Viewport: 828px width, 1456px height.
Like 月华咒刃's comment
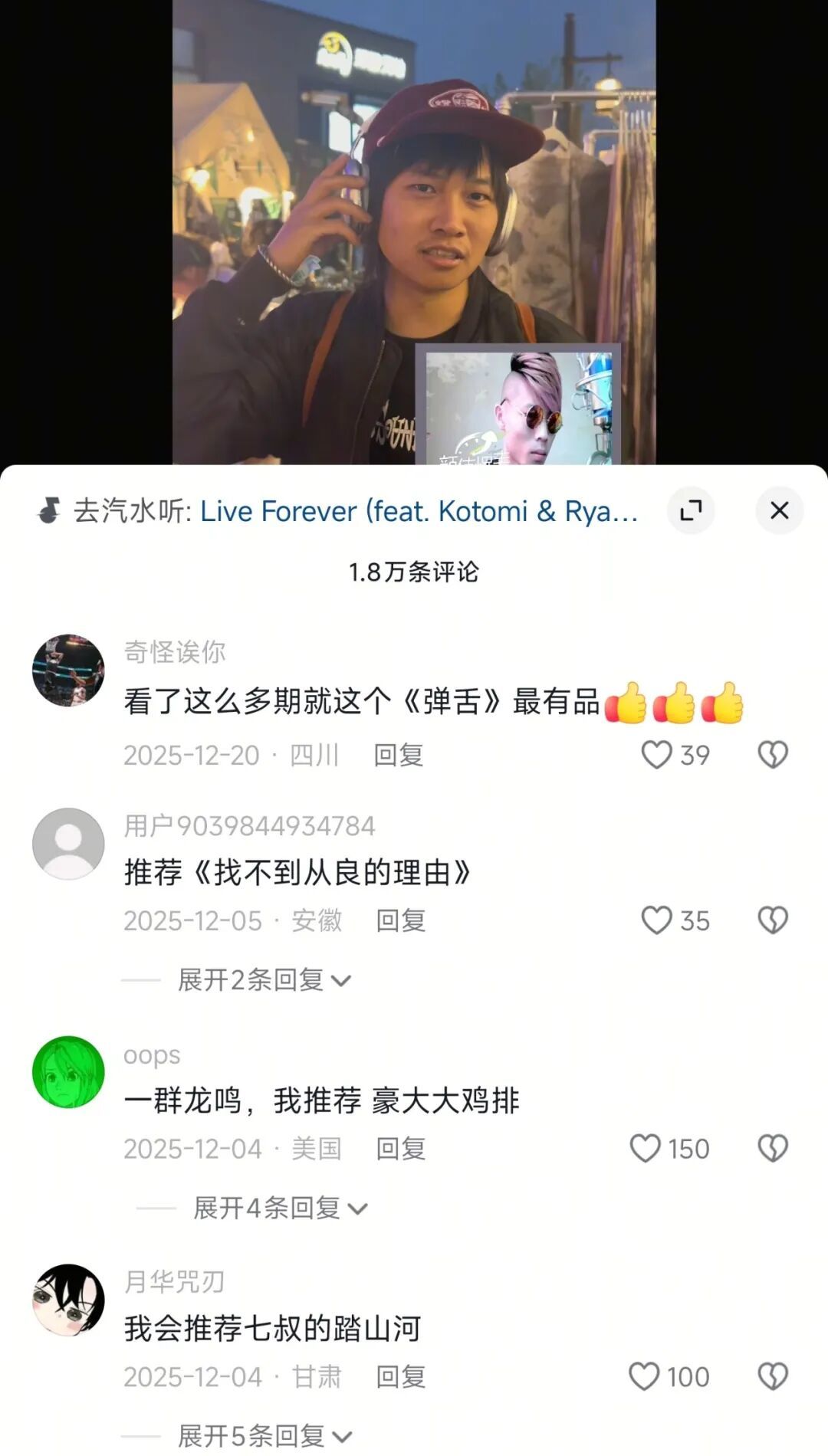pyautogui.click(x=645, y=1376)
